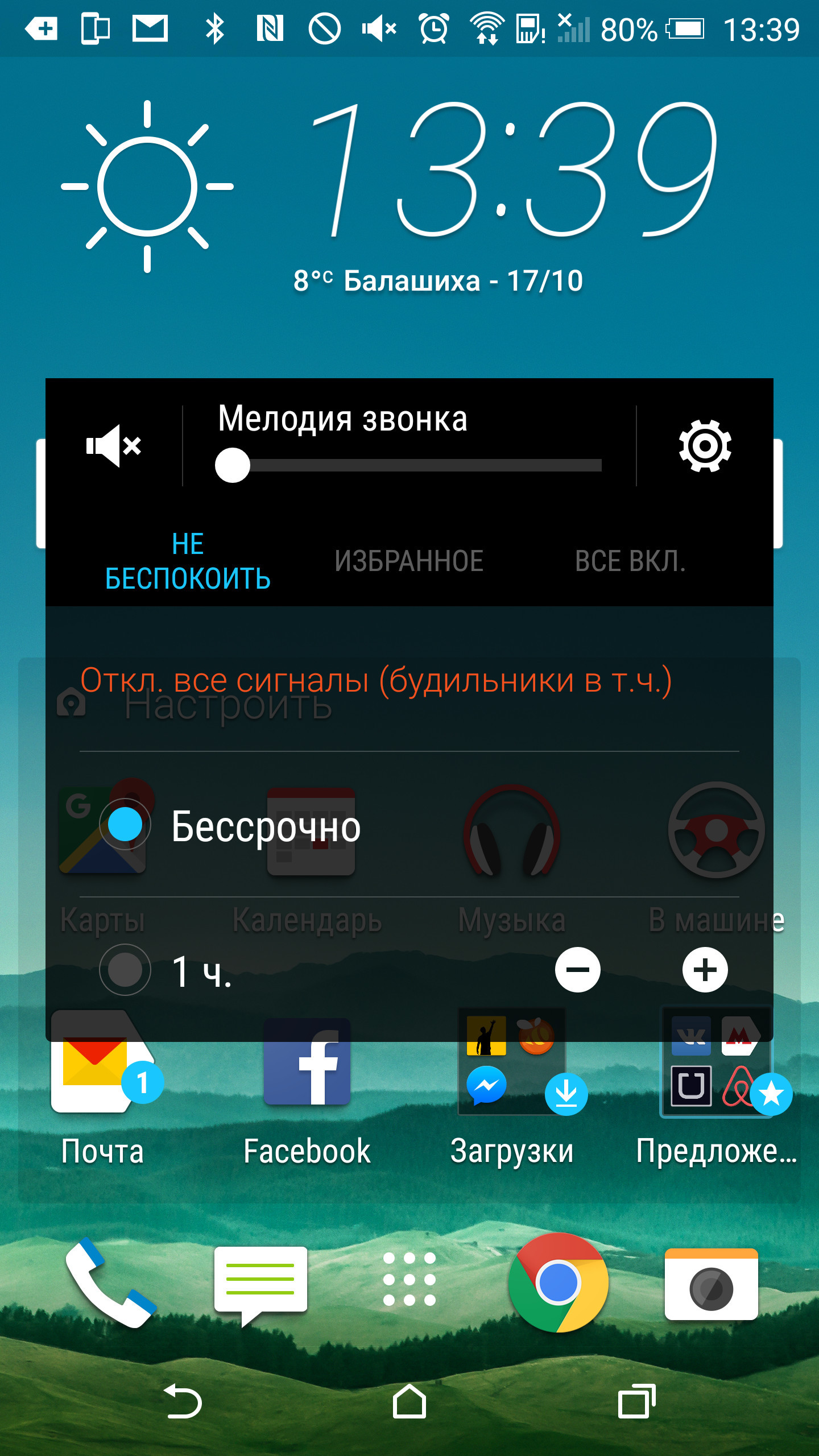This screenshot has height=1456, width=819.
Task: Open the all apps drawer
Action: click(x=409, y=1279)
